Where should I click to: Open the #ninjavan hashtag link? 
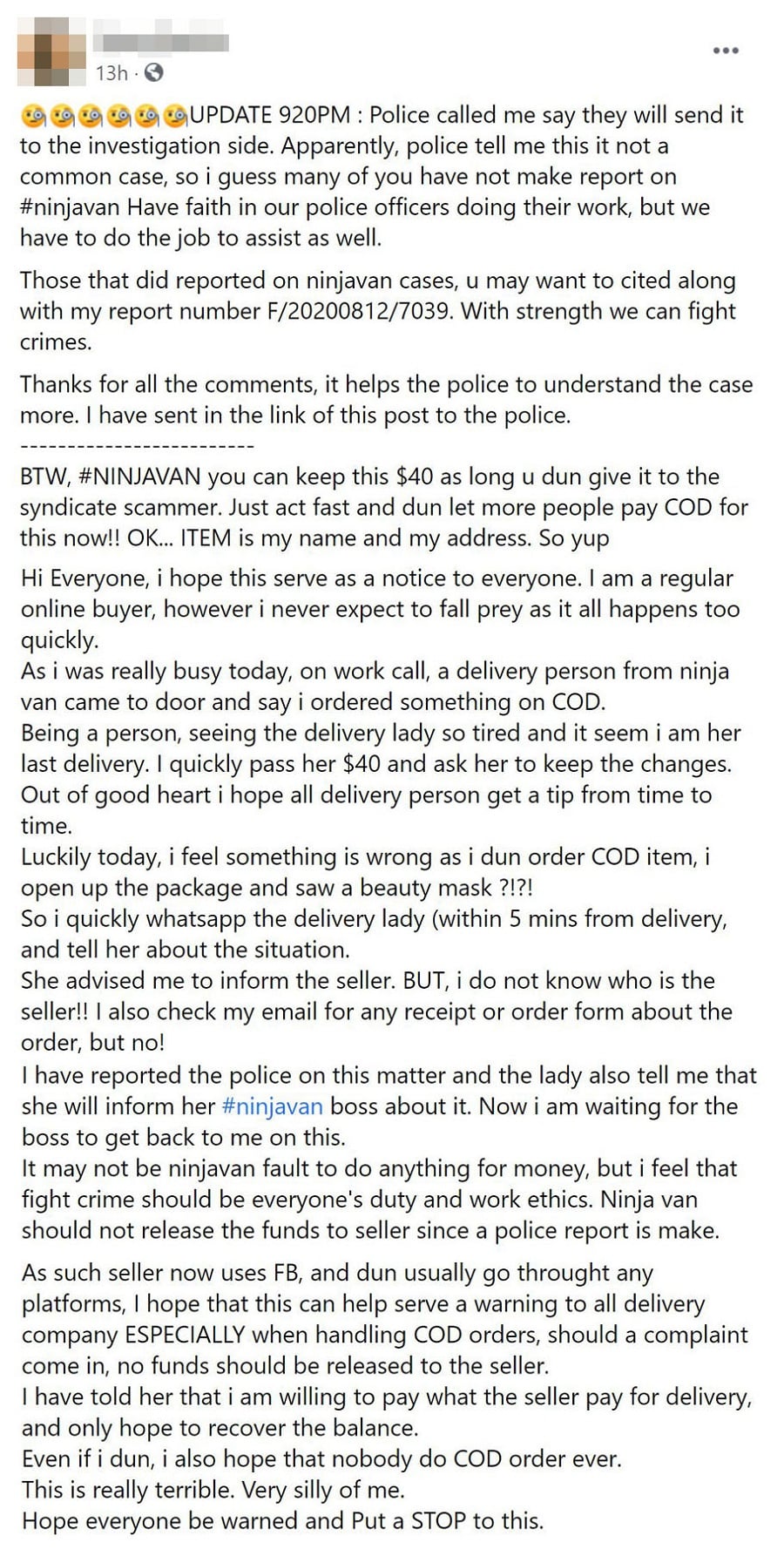point(273,1106)
